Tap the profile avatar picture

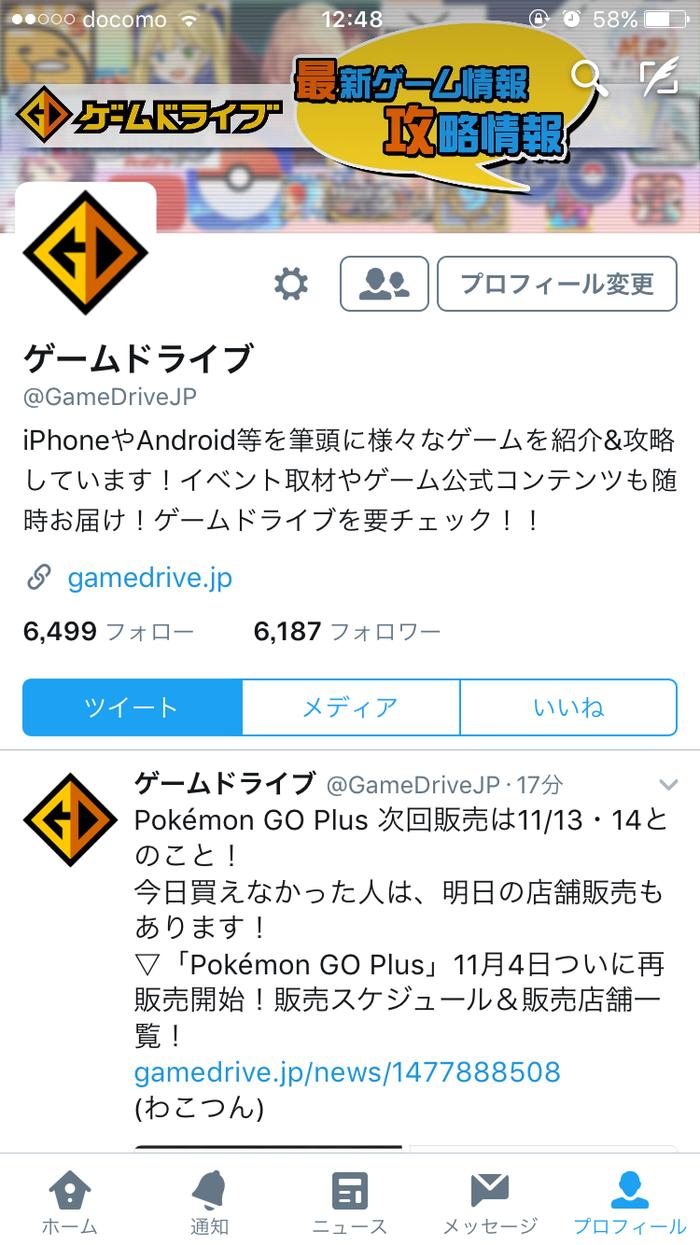pyautogui.click(x=86, y=252)
